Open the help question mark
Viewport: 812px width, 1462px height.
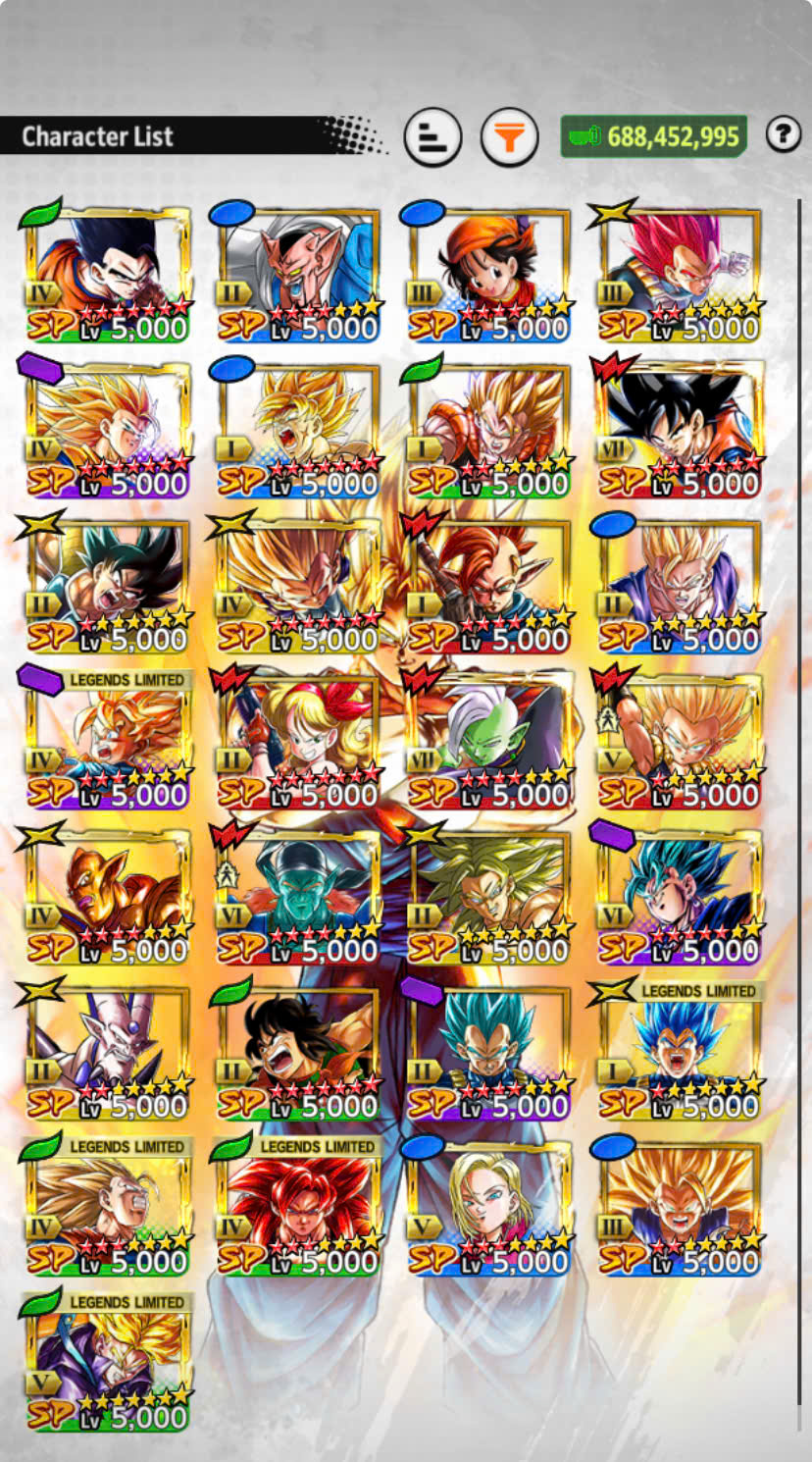tap(783, 134)
